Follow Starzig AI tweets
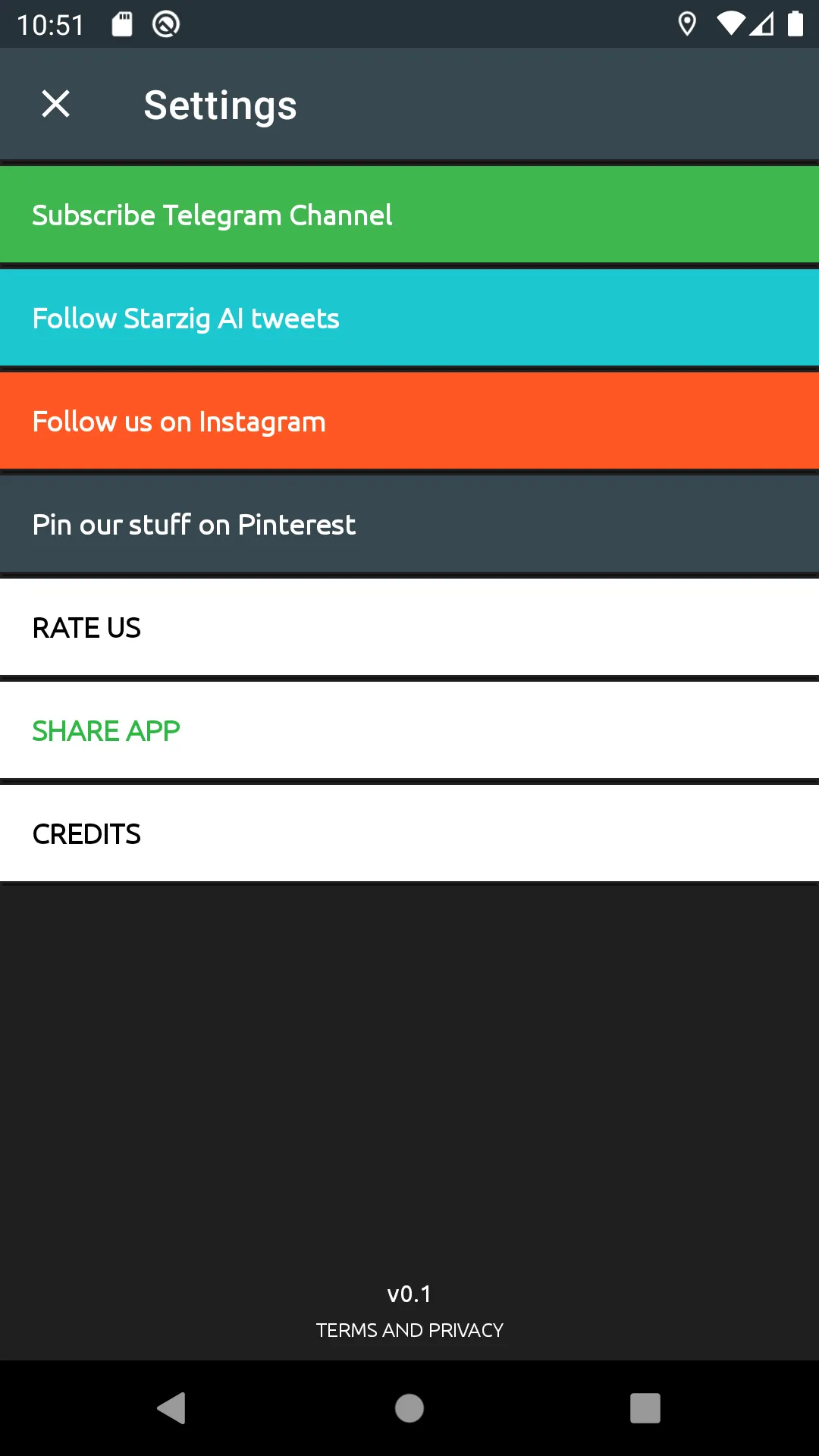Screen dimensions: 819x1456 pyautogui.click(x=409, y=318)
